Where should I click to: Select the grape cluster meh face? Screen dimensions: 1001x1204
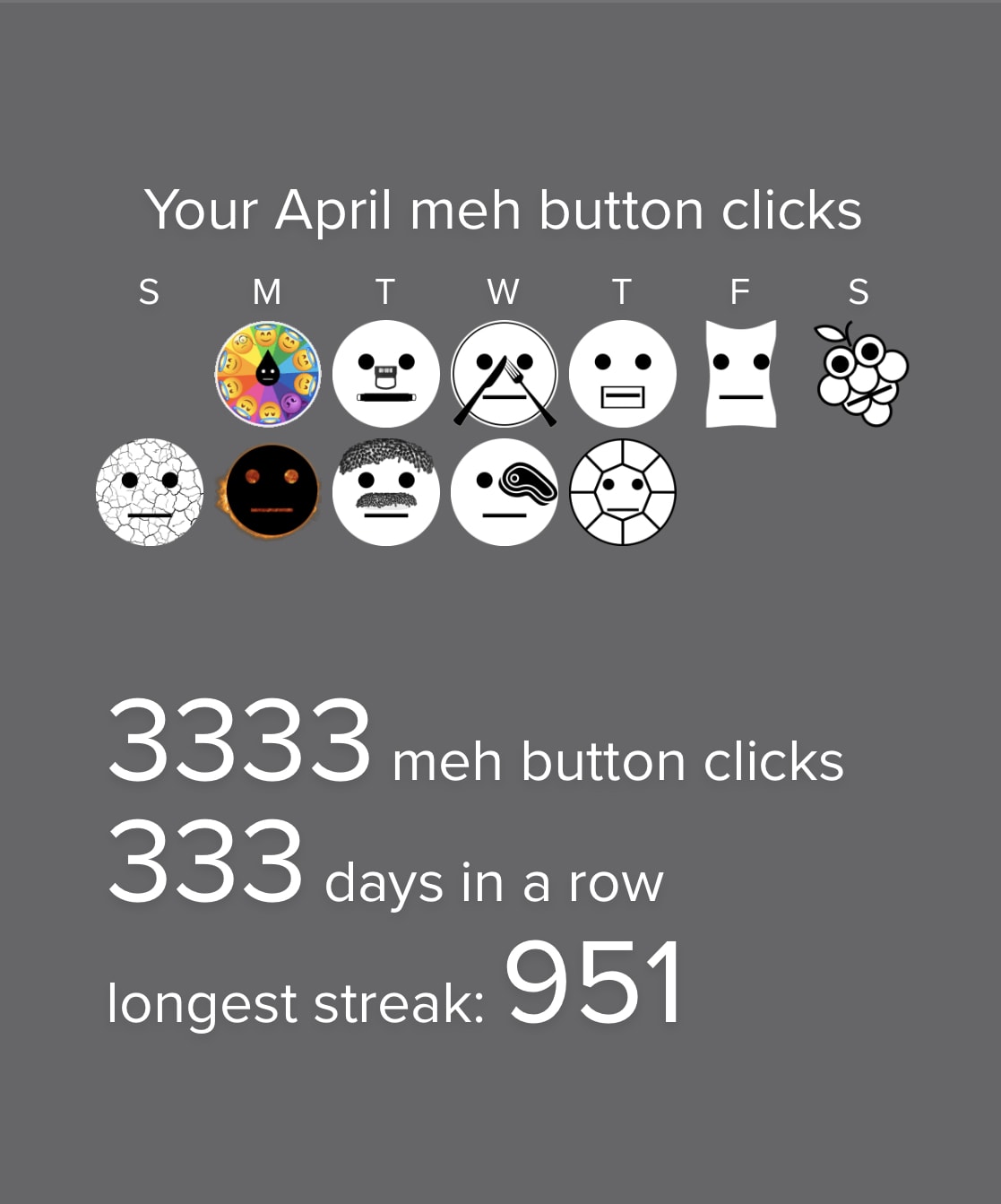click(861, 374)
